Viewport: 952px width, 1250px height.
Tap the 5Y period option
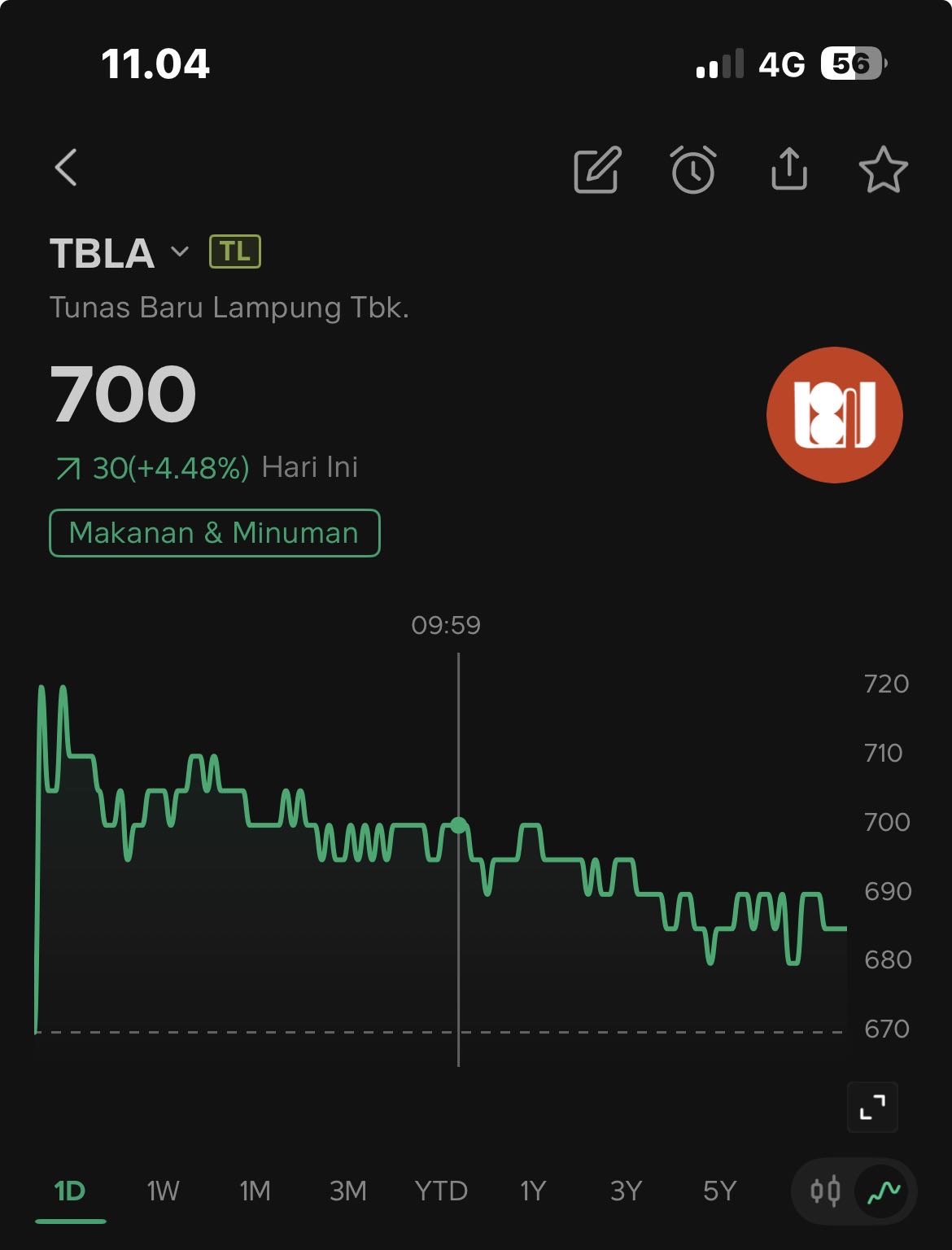(719, 1191)
